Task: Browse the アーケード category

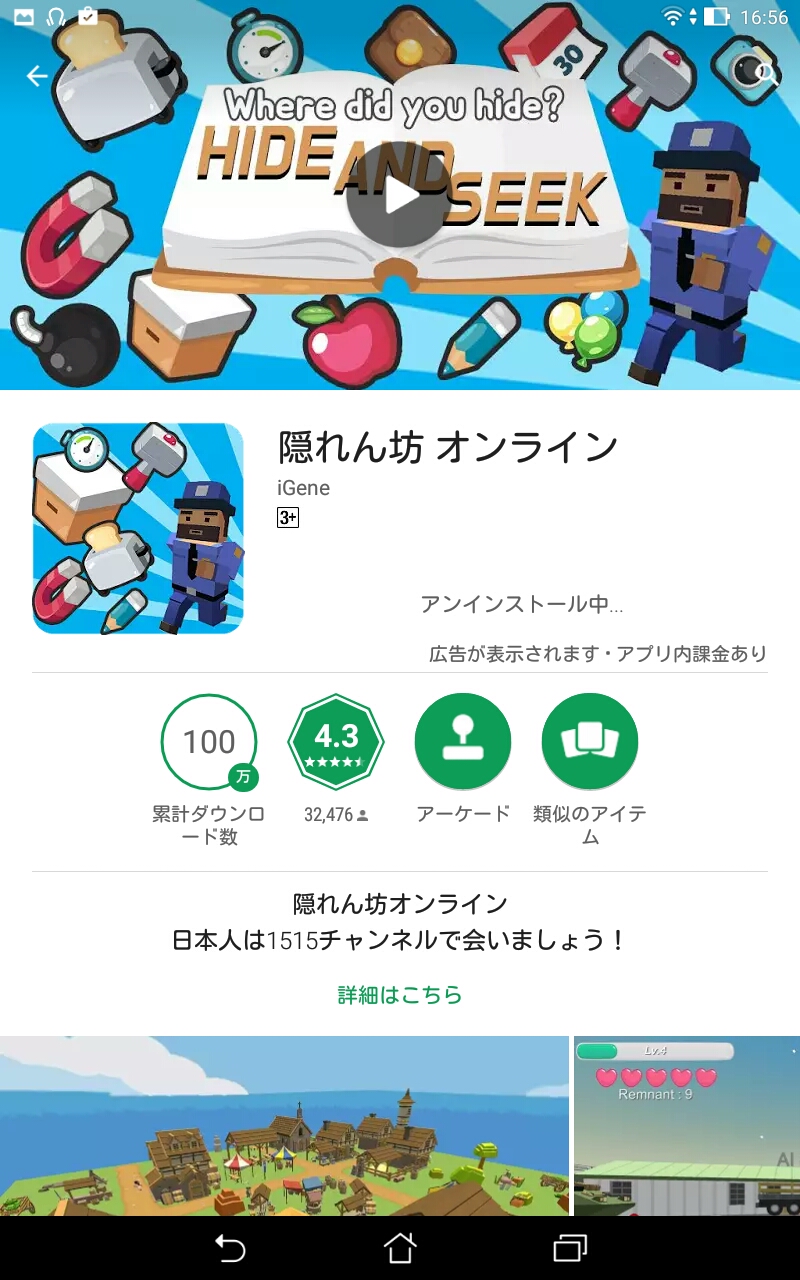Action: (463, 742)
